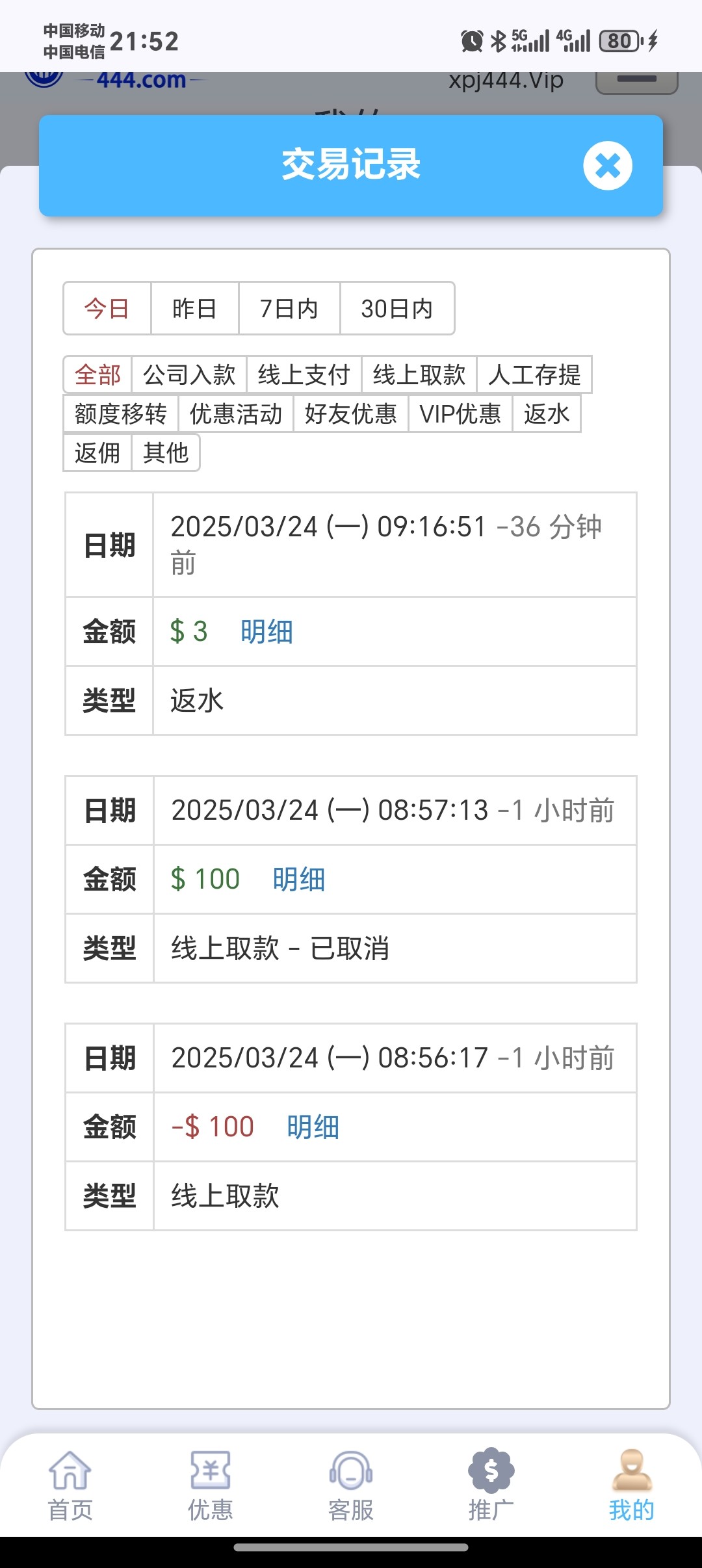Show records for 30日内
The image size is (702, 1568).
coord(397,308)
